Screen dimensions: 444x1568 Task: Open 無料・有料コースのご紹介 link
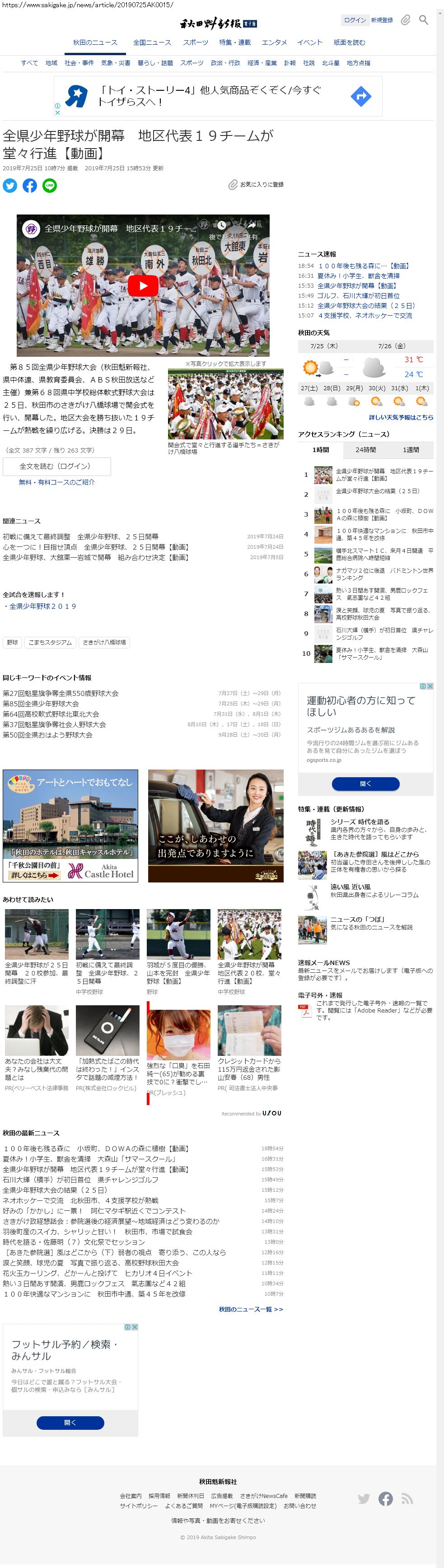[x=56, y=482]
